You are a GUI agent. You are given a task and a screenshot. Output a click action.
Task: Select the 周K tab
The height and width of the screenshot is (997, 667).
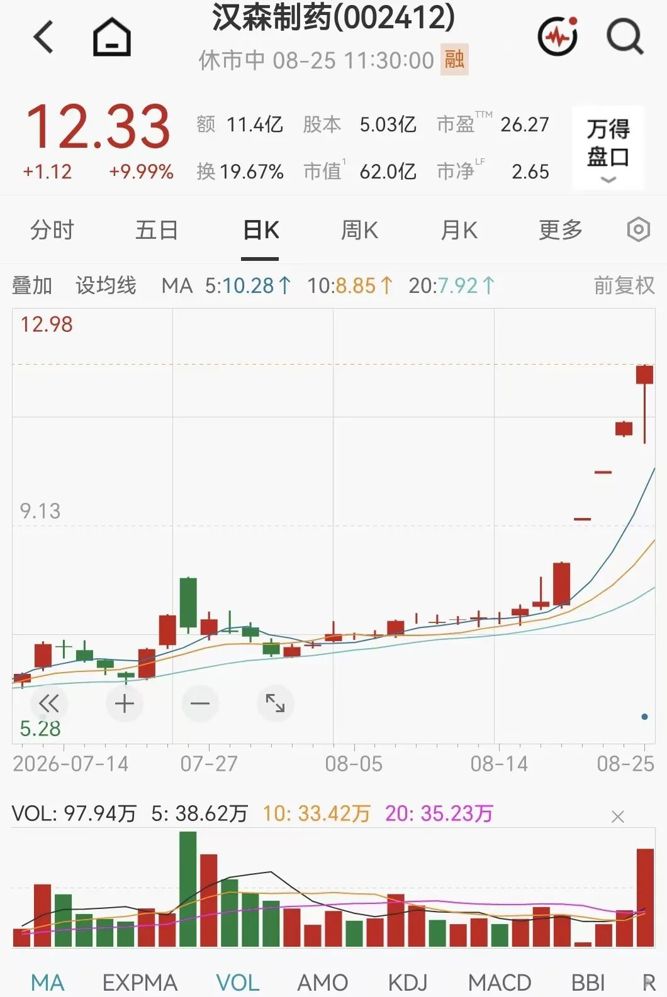coord(359,230)
